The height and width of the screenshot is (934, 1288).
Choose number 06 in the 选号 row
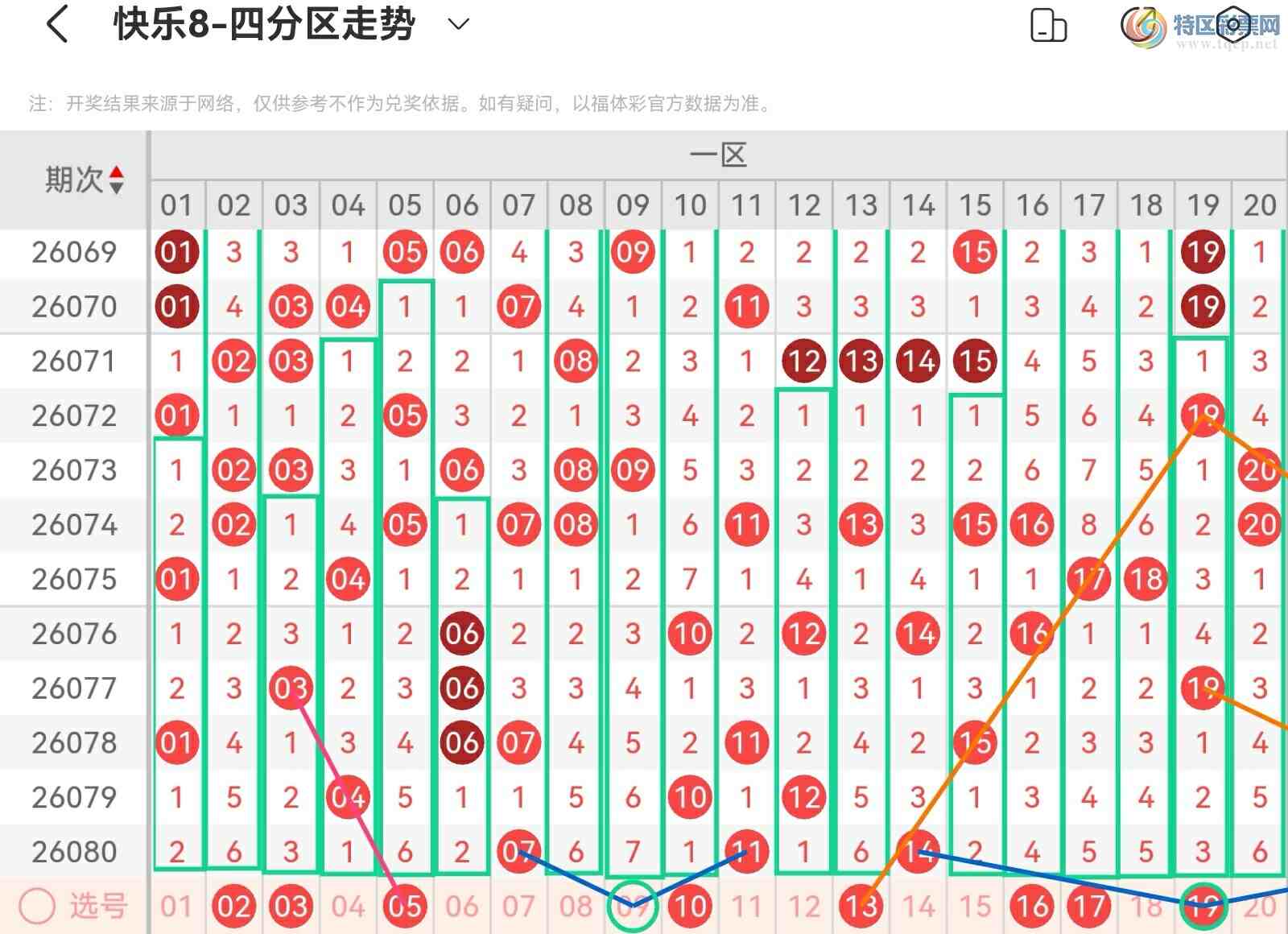462,907
